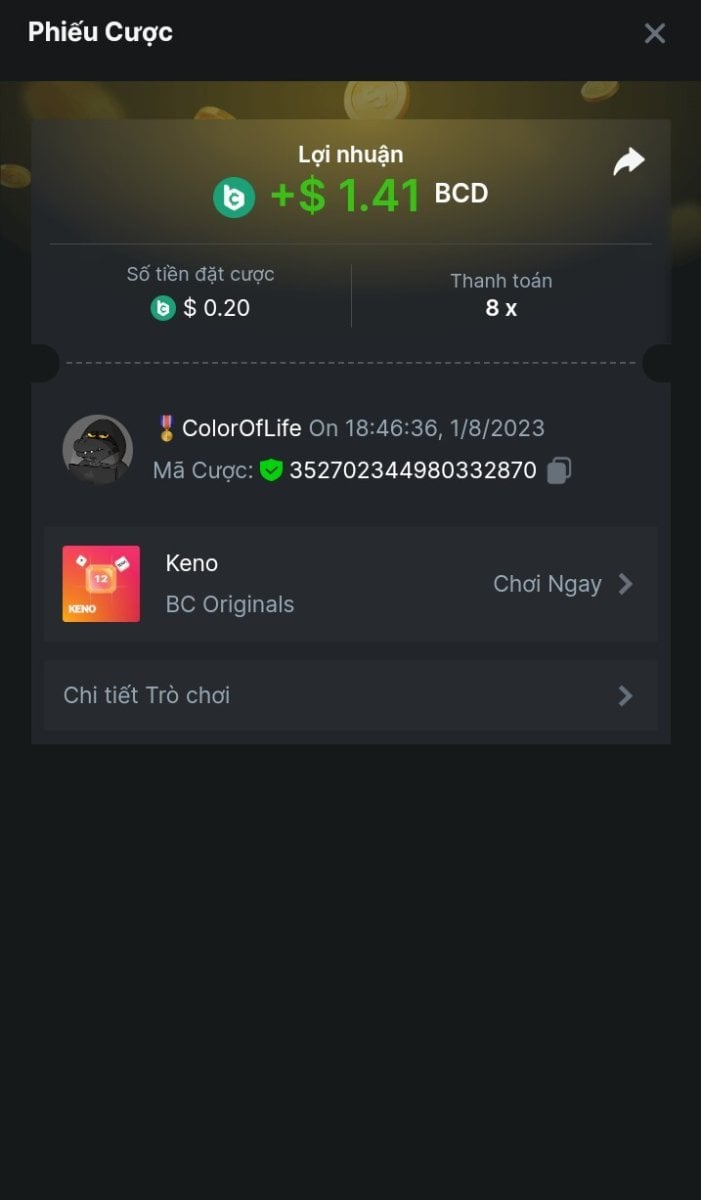Close the Phiếu Cược bet slip
This screenshot has width=701, height=1200.
(x=655, y=34)
